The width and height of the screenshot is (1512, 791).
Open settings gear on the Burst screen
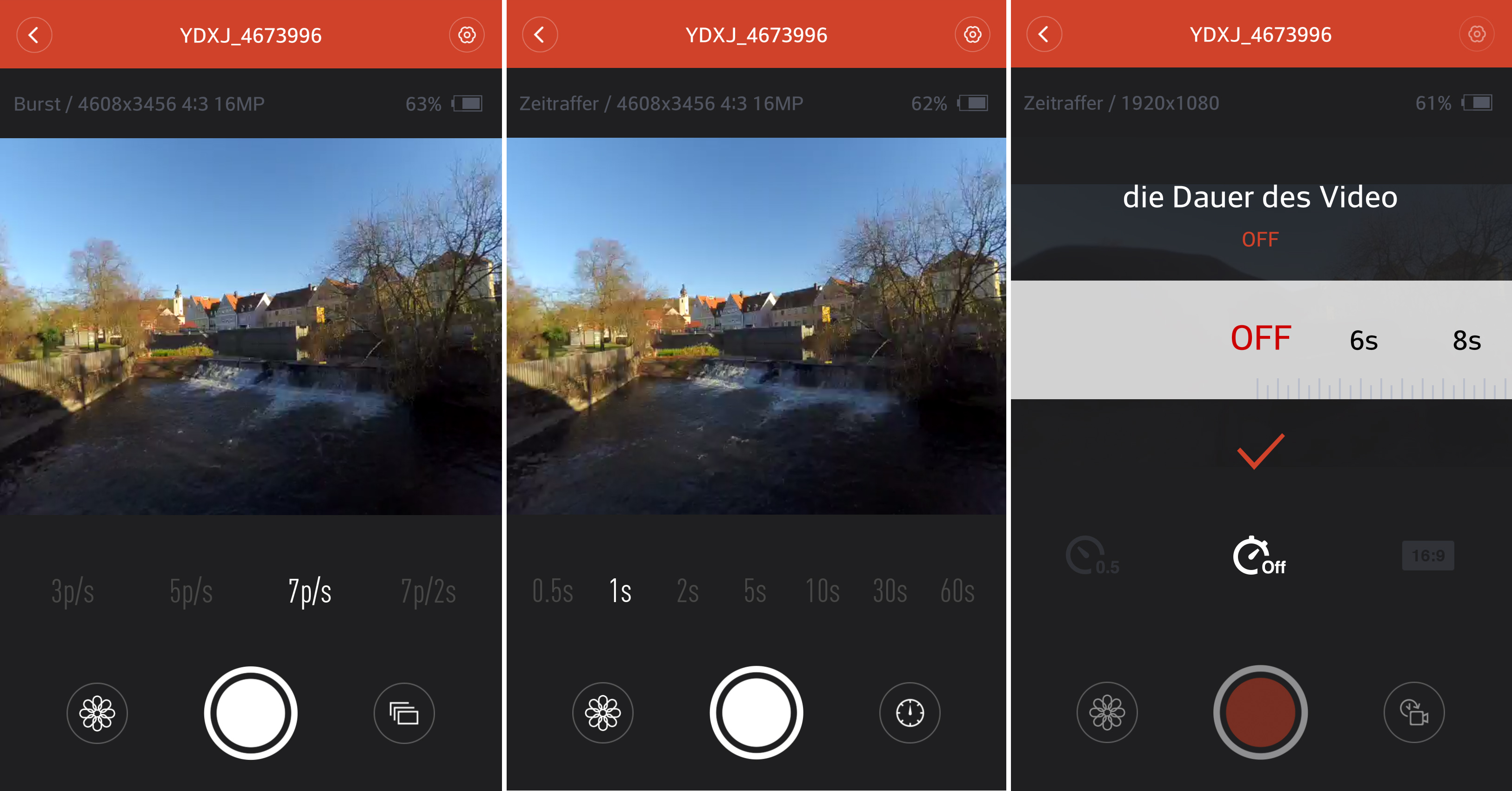pos(467,35)
